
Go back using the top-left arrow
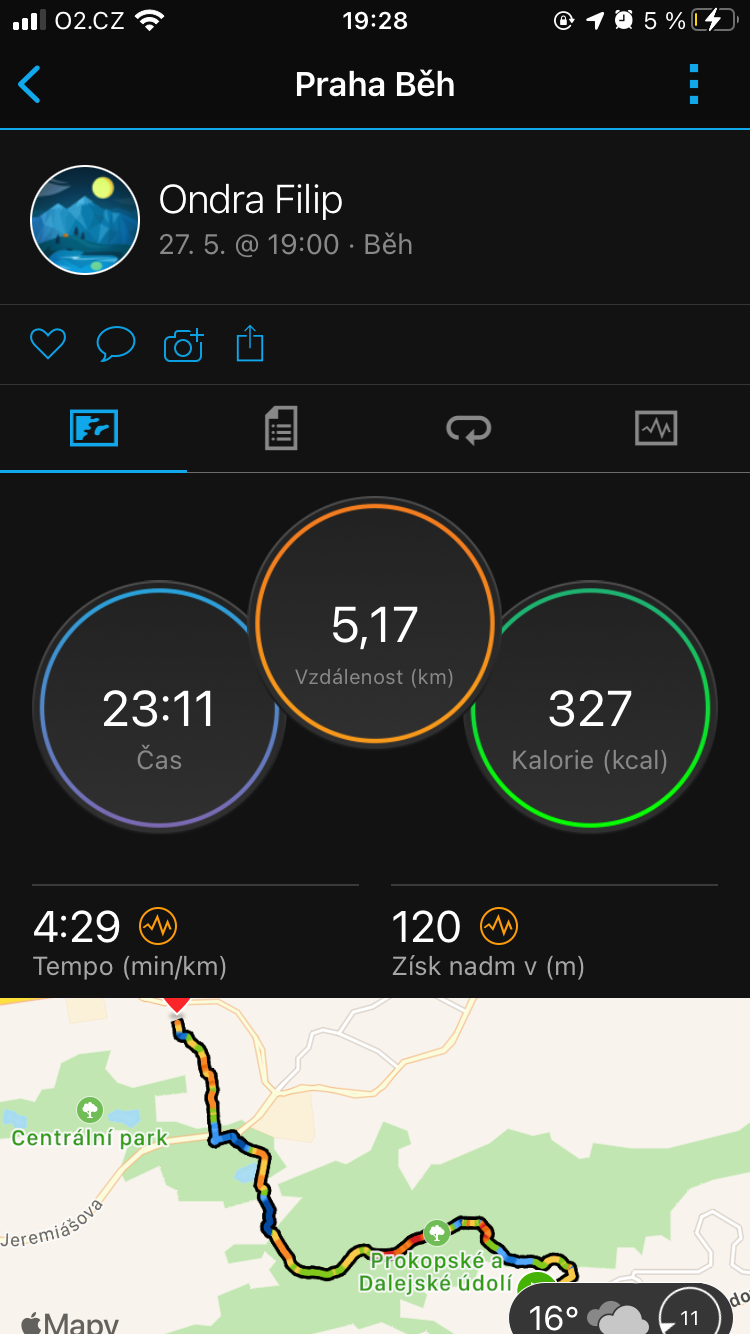[x=30, y=85]
